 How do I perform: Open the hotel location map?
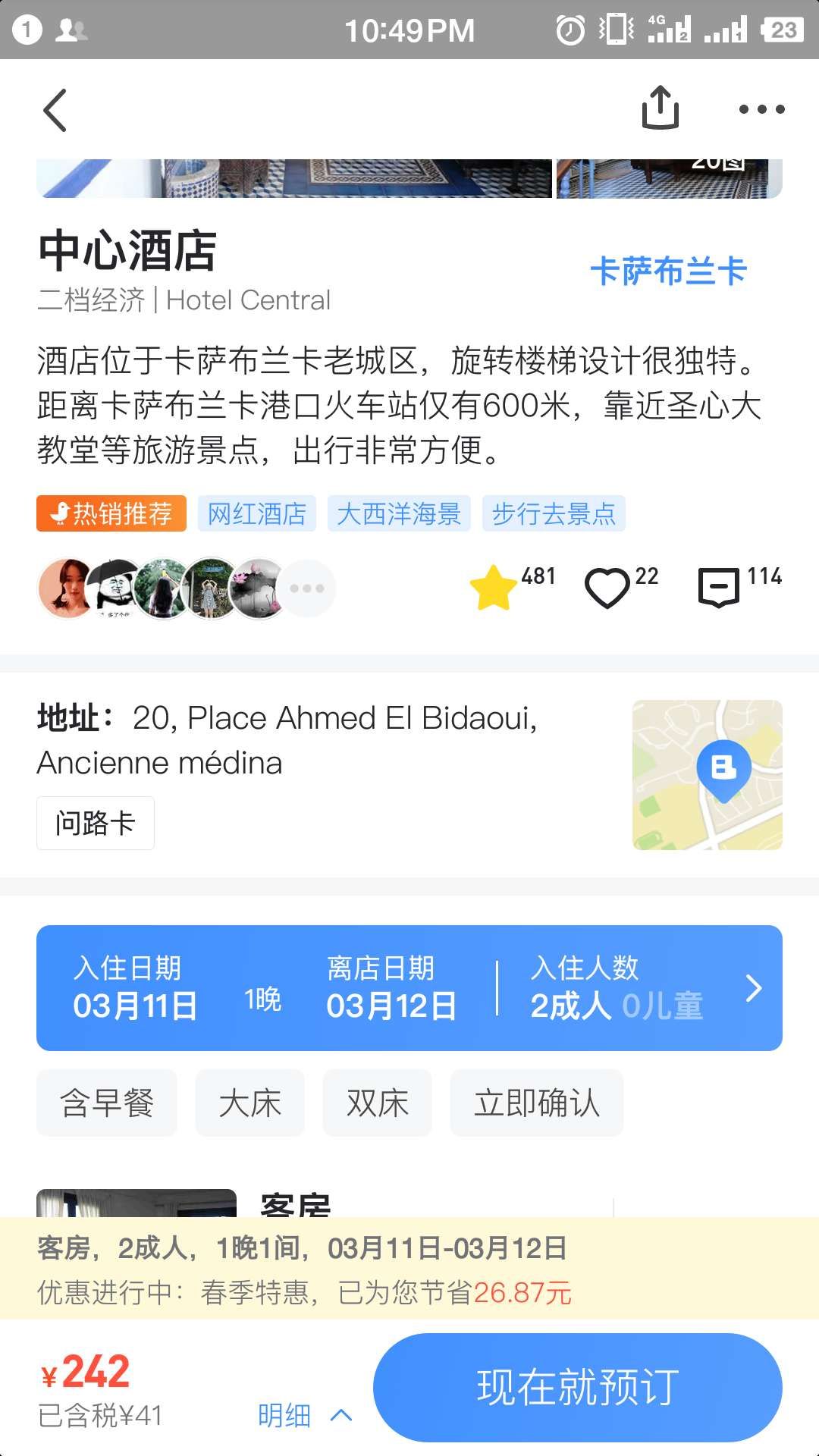(x=707, y=774)
